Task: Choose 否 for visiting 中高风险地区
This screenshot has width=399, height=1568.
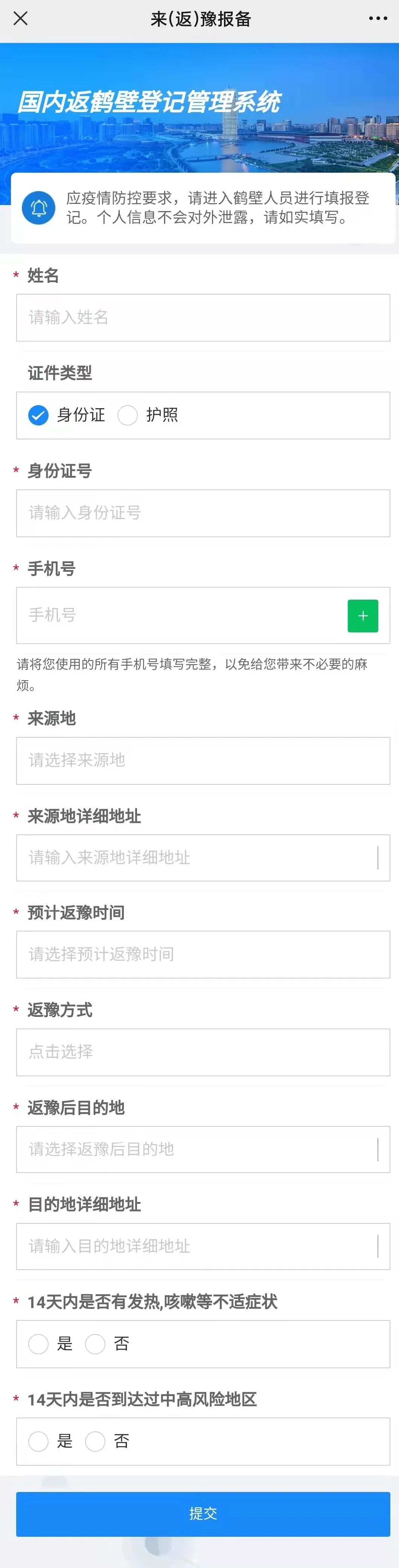Action: pyautogui.click(x=96, y=1441)
